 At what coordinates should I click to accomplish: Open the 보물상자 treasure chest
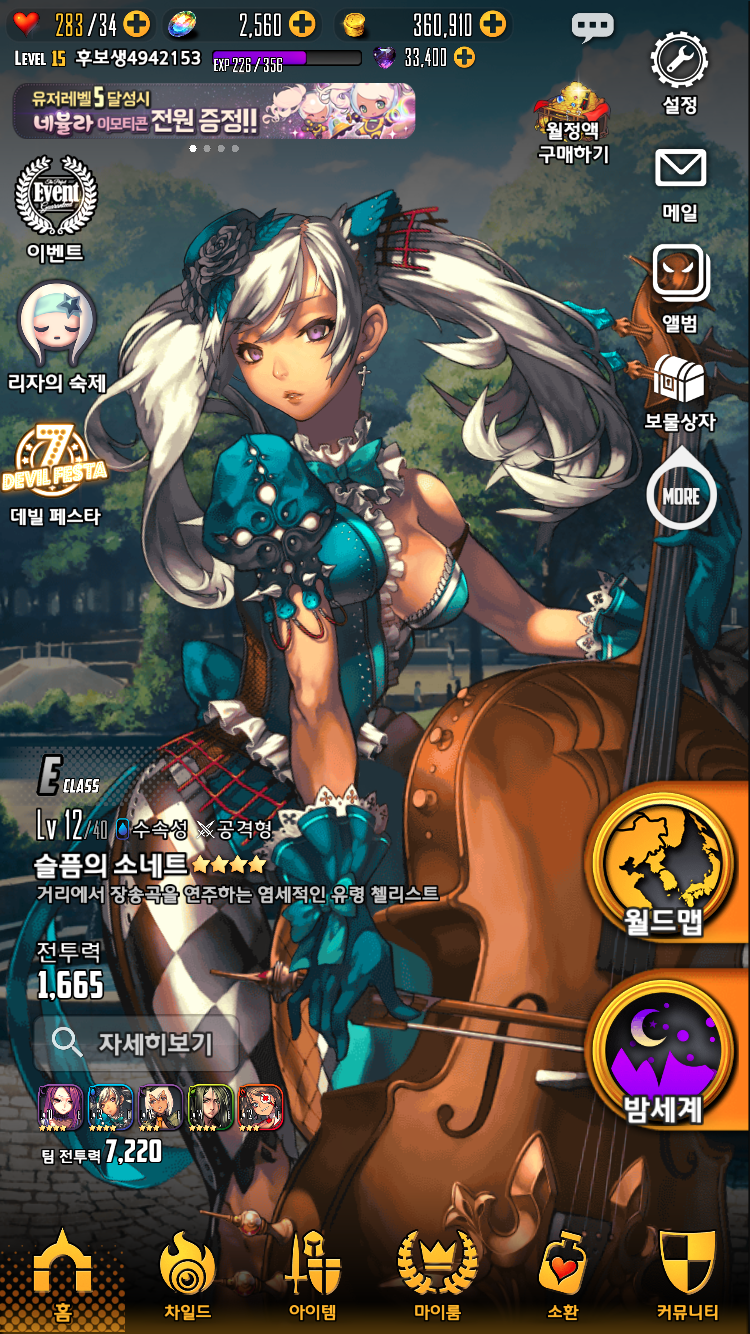pyautogui.click(x=680, y=392)
